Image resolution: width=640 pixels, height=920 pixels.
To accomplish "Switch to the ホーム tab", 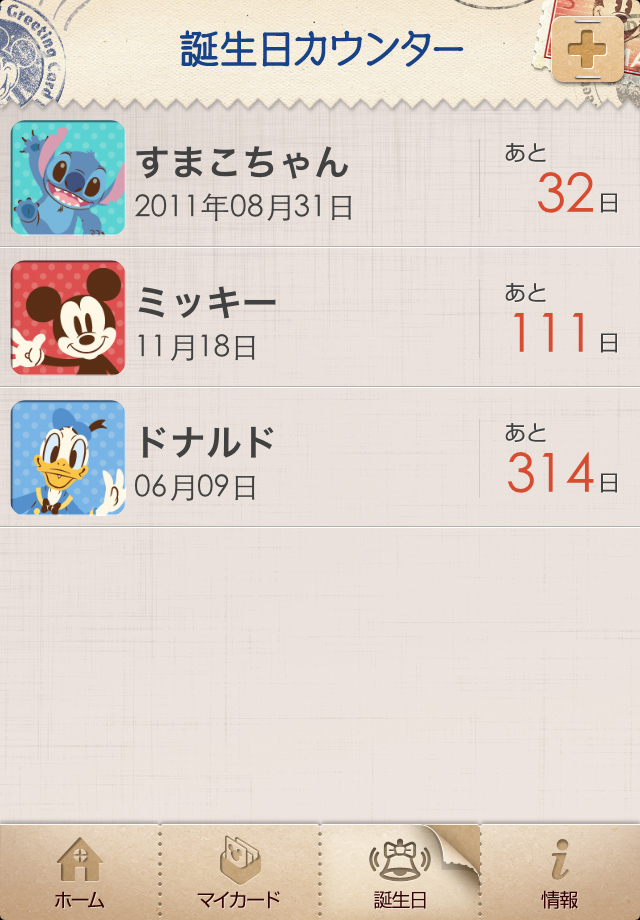I will [80, 872].
